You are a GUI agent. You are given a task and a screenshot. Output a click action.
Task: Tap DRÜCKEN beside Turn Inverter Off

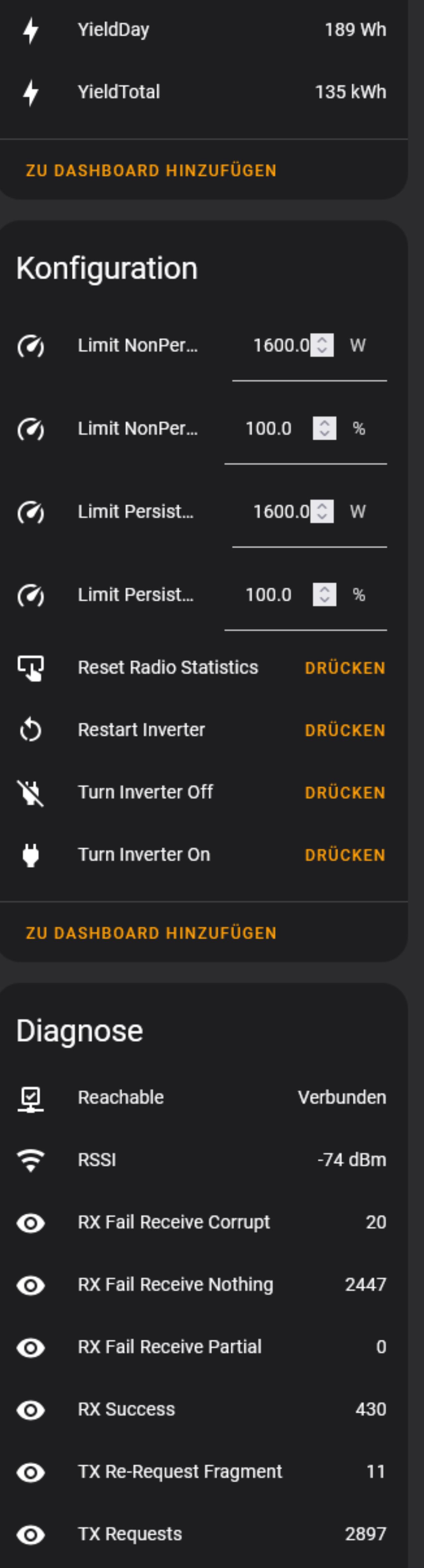coord(345,792)
